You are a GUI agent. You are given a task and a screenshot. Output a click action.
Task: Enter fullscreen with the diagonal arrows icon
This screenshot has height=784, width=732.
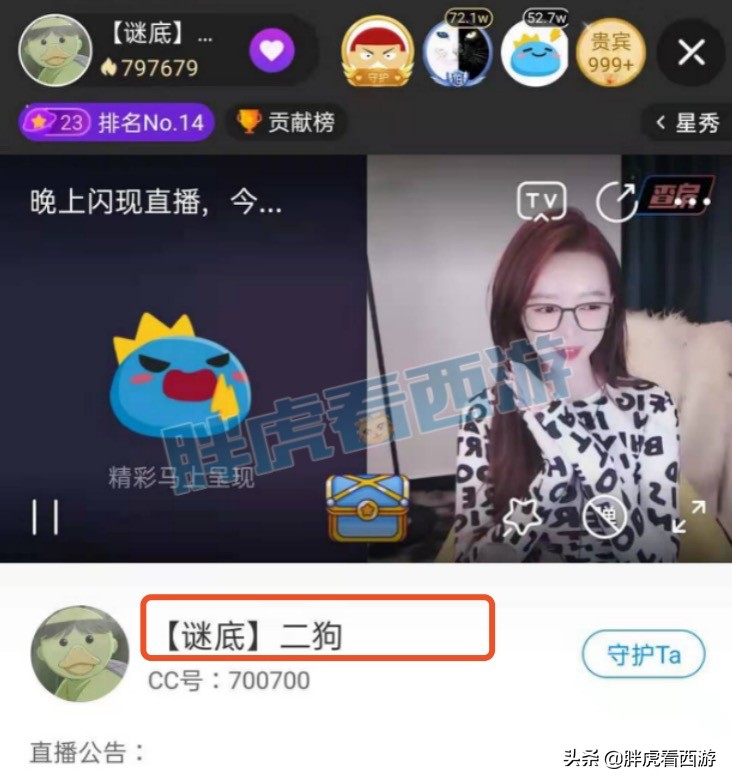click(692, 514)
